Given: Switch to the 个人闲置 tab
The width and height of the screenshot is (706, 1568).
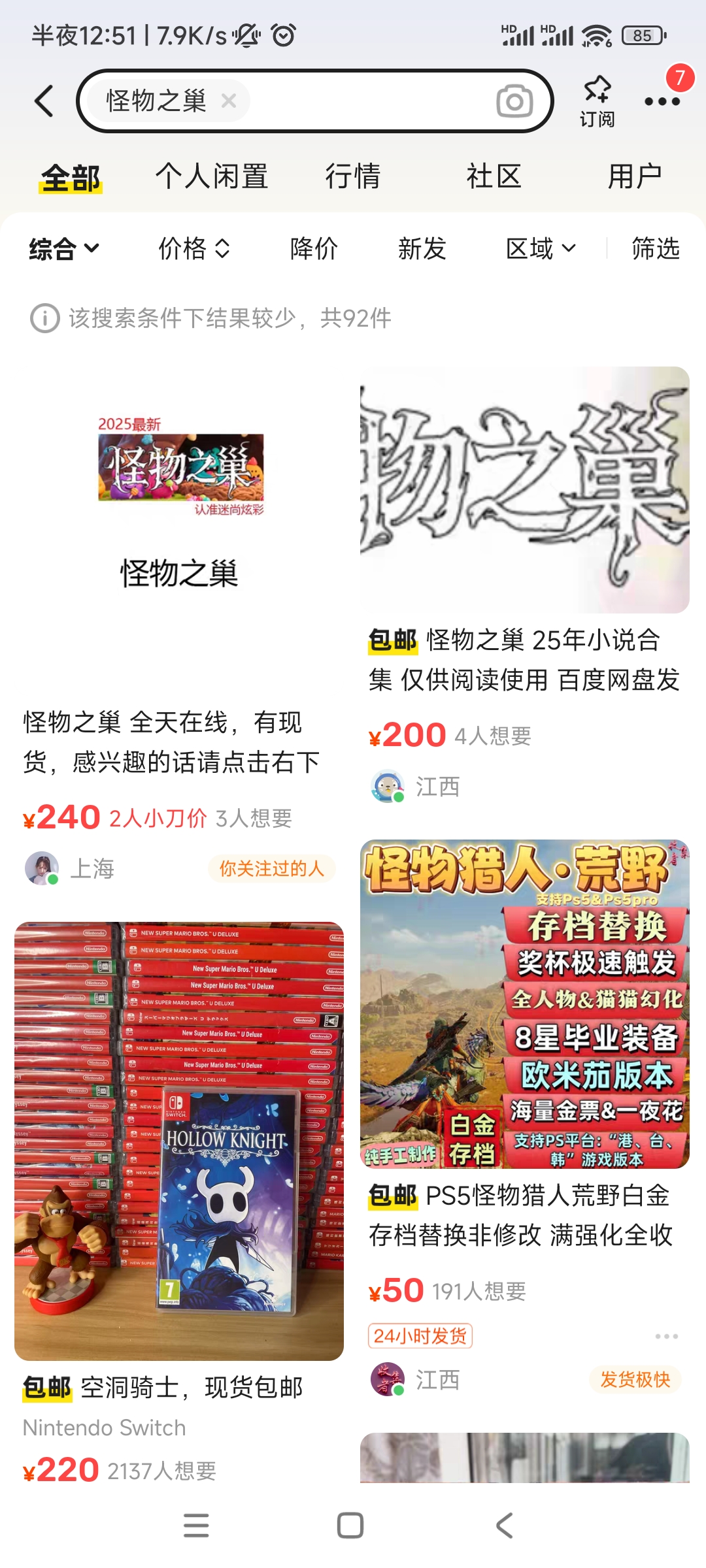Looking at the screenshot, I should click(212, 176).
